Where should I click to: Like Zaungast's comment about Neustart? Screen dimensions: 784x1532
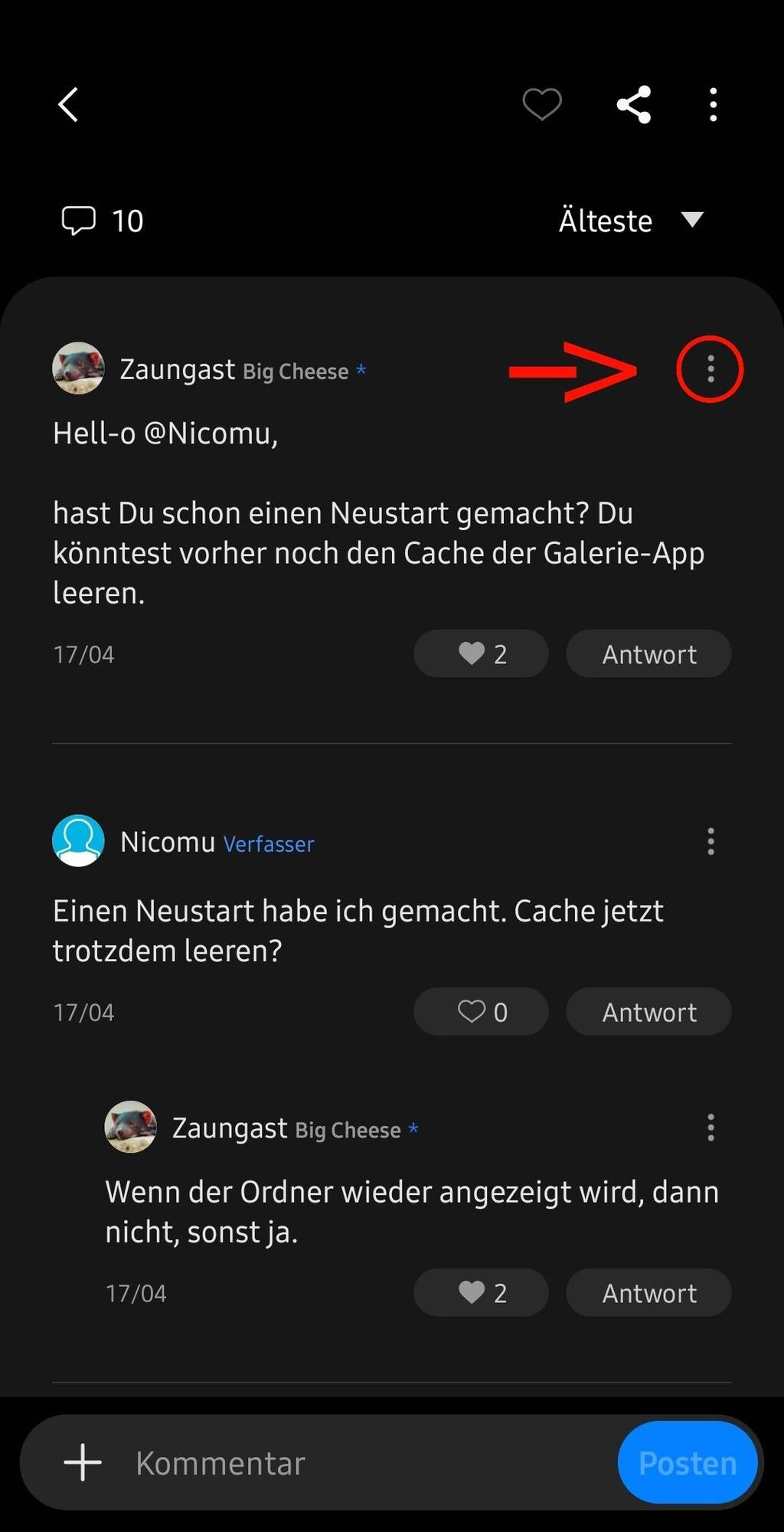click(x=481, y=654)
